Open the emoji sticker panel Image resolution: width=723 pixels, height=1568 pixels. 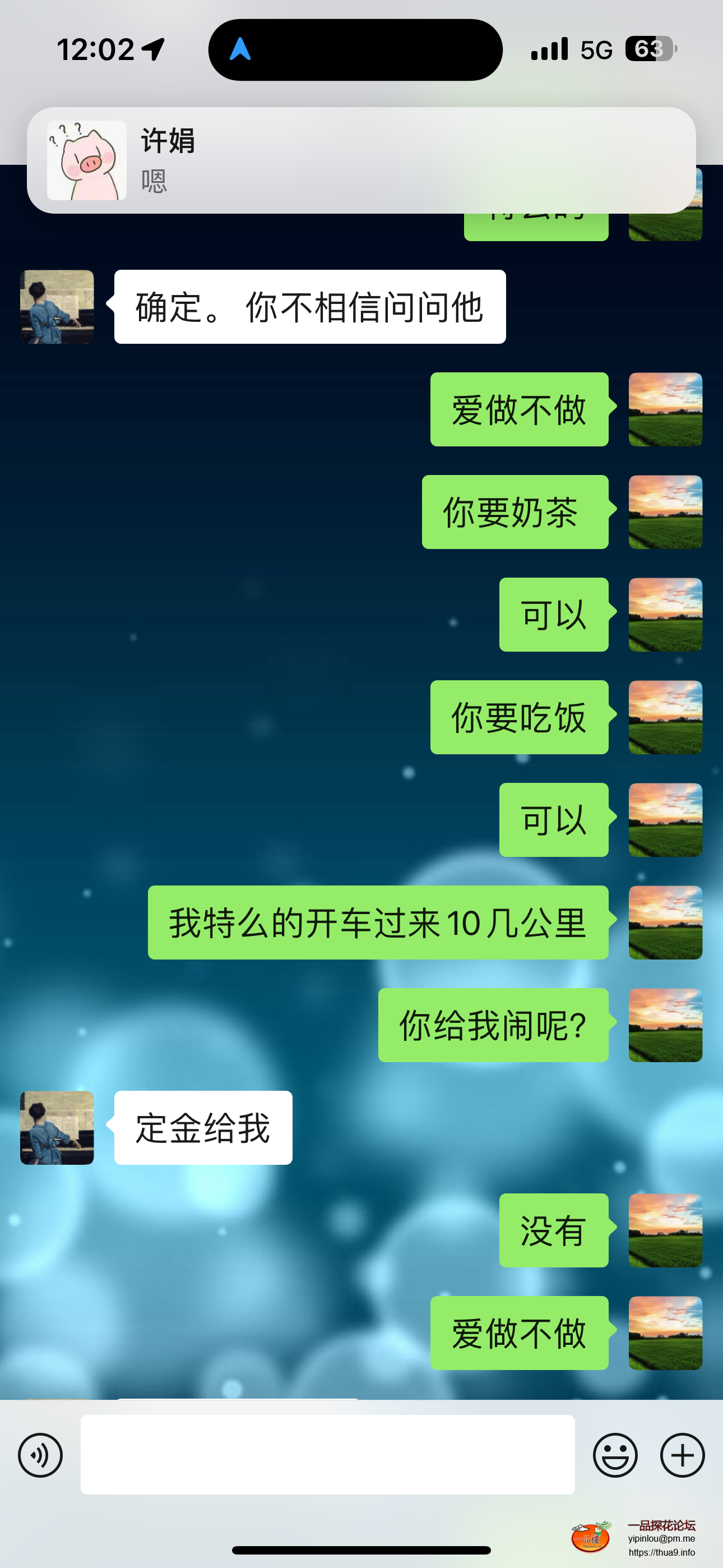[x=615, y=1455]
